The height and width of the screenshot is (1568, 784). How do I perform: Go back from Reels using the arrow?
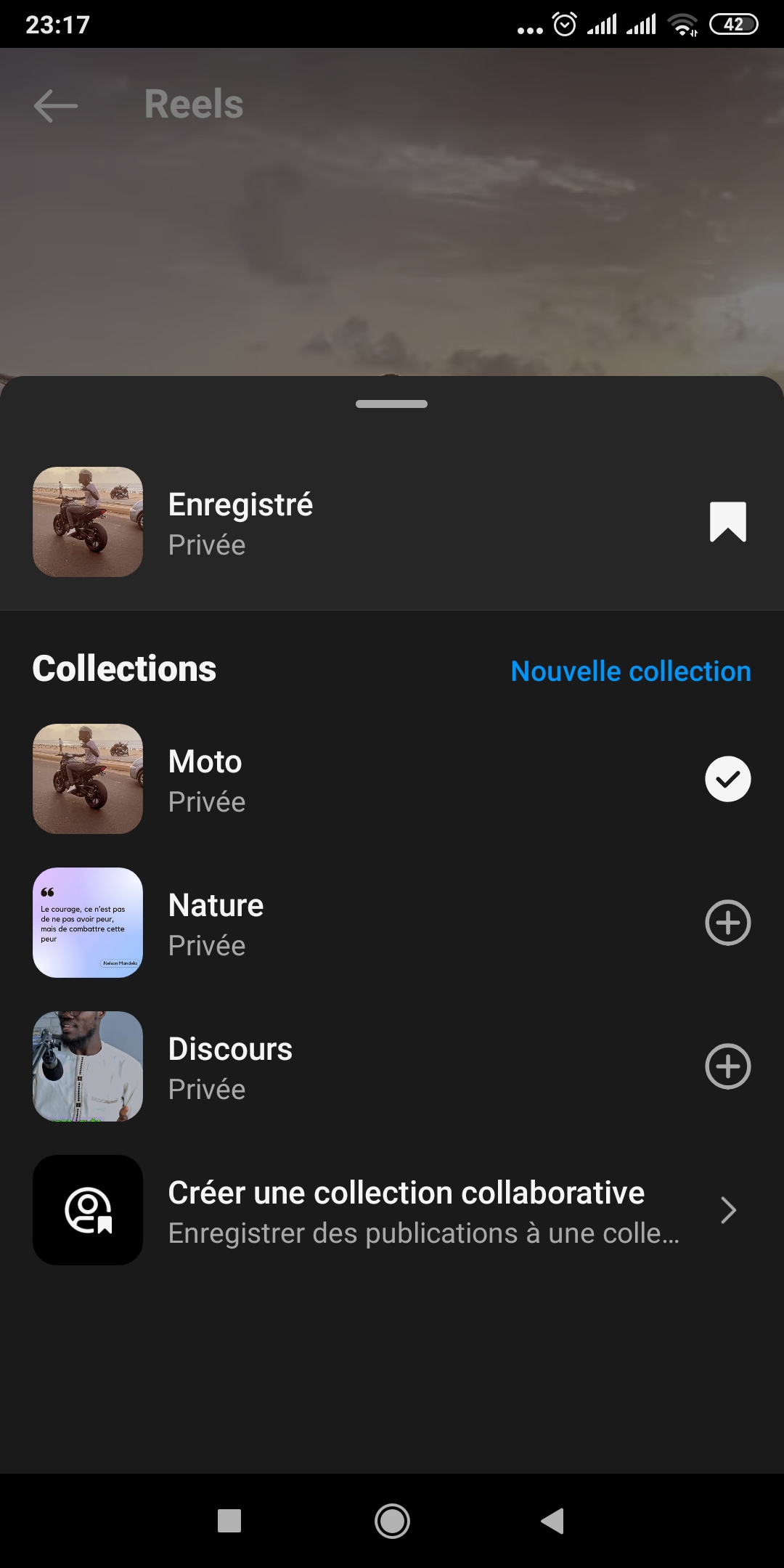[55, 106]
